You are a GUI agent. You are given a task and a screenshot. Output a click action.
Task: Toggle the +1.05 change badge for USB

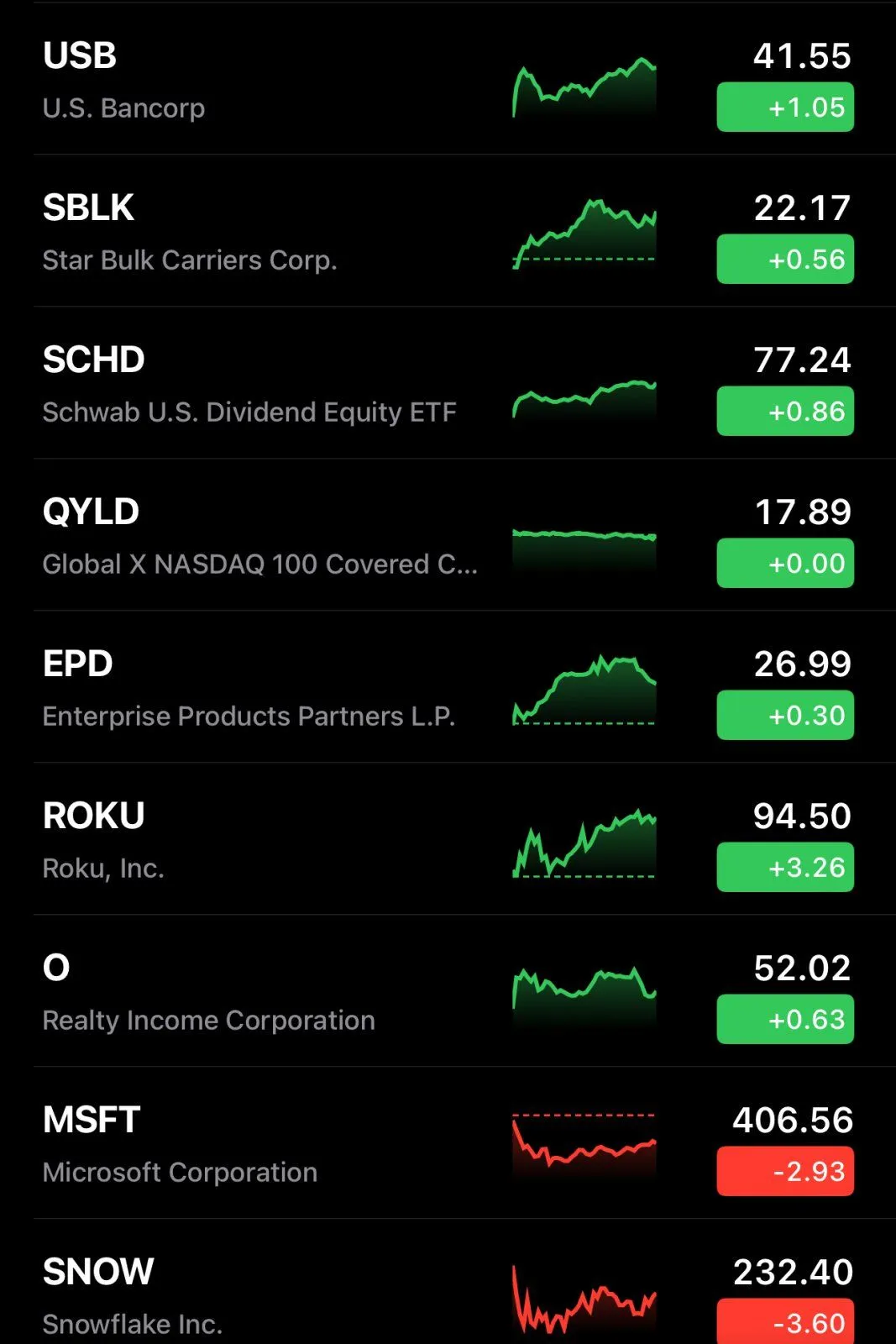click(x=785, y=108)
